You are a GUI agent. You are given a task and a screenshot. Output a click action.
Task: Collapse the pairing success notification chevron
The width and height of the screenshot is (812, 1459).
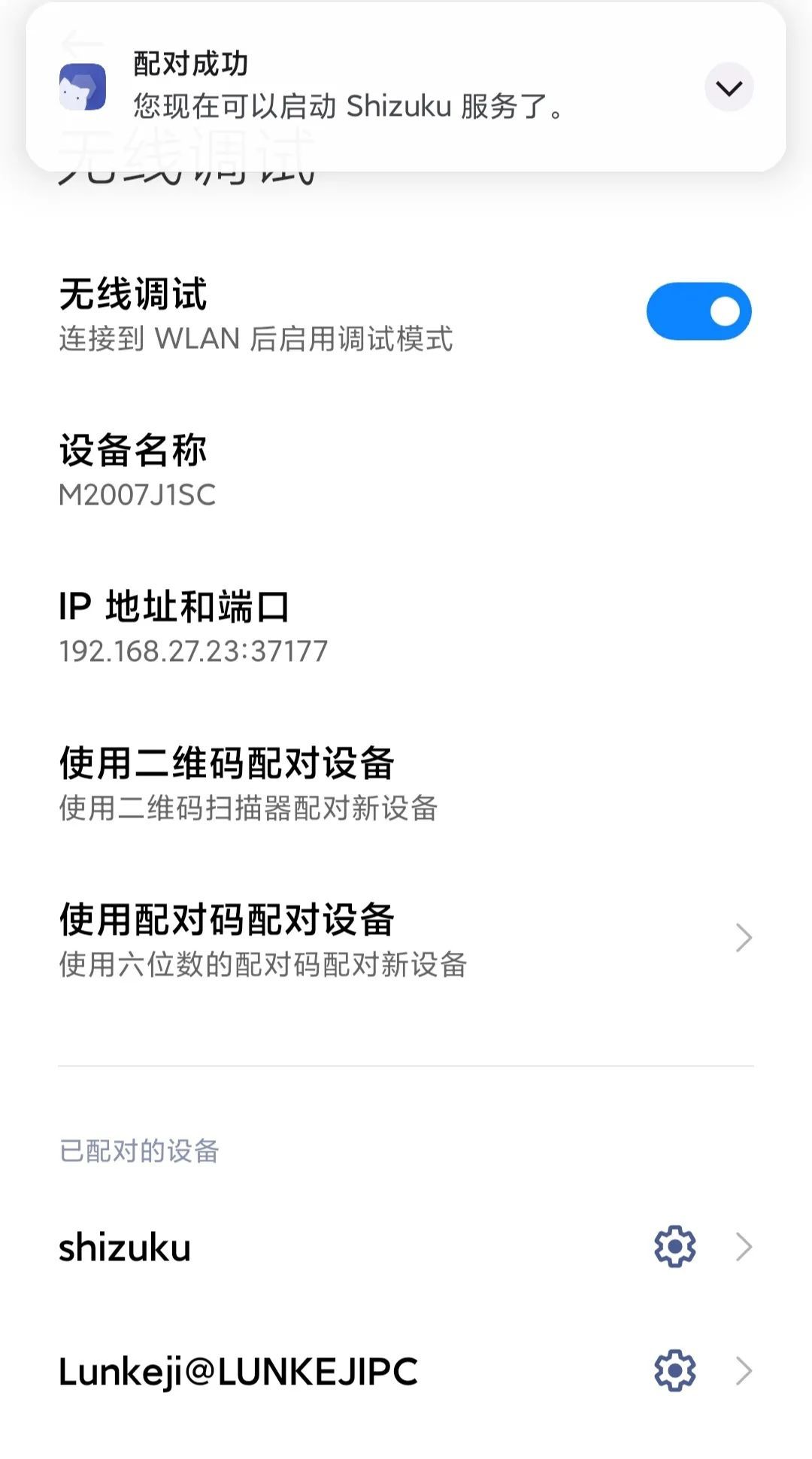[x=728, y=86]
